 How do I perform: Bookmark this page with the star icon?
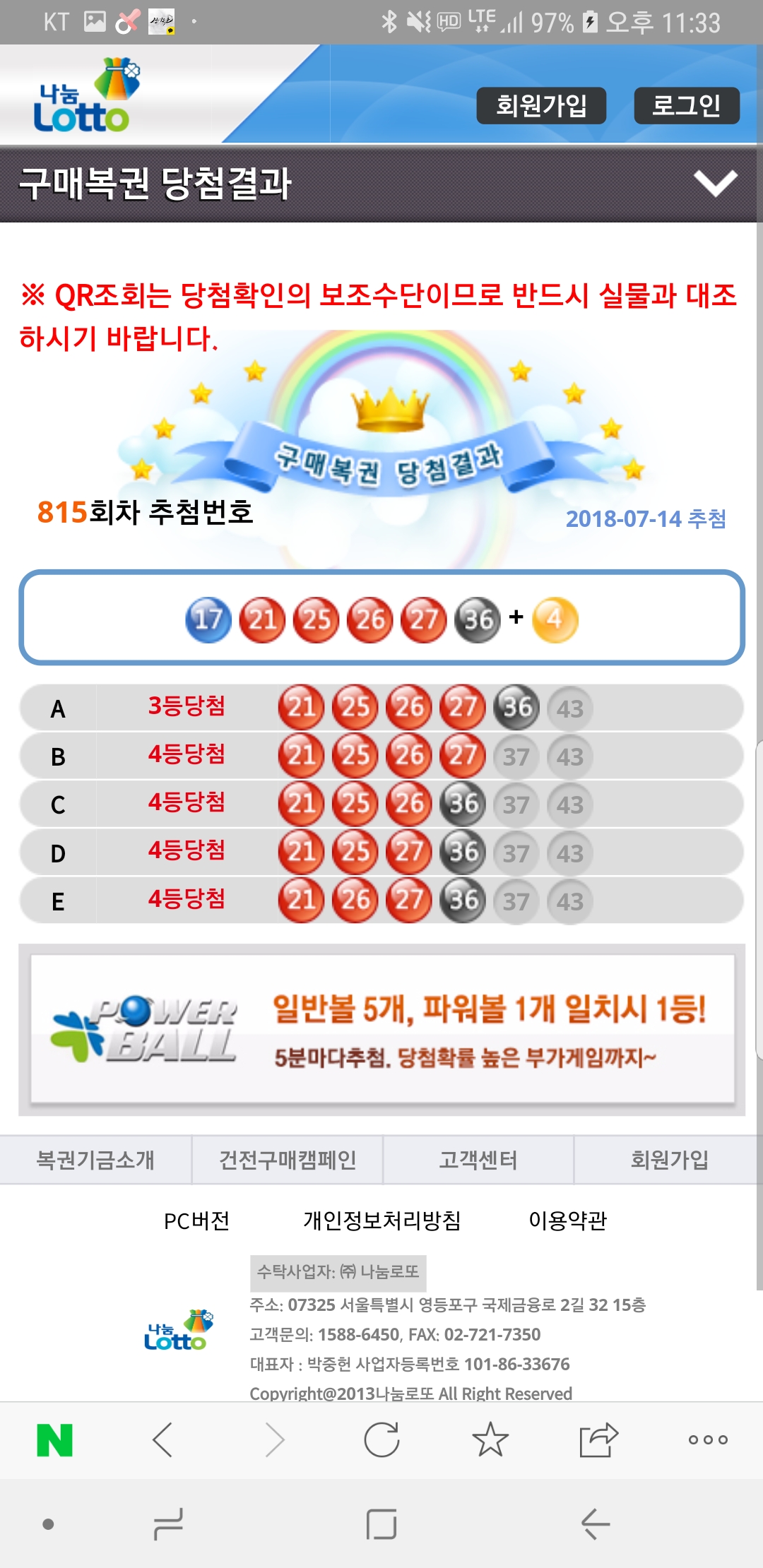pyautogui.click(x=490, y=1440)
